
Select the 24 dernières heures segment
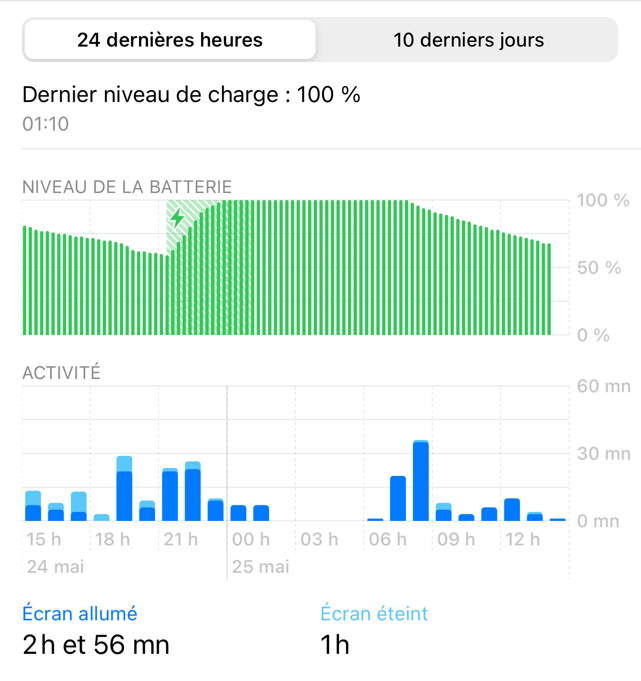pyautogui.click(x=170, y=40)
